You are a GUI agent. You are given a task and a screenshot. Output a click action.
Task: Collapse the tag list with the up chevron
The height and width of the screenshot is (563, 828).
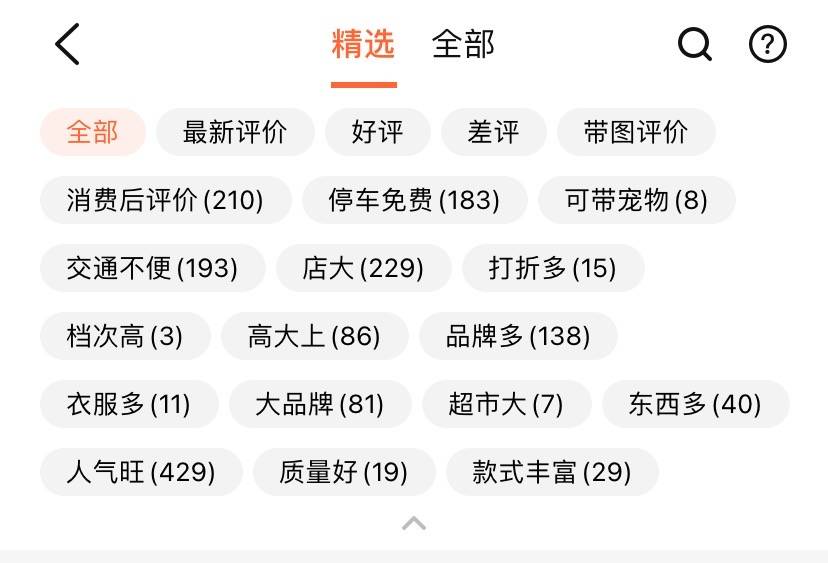coord(414,523)
